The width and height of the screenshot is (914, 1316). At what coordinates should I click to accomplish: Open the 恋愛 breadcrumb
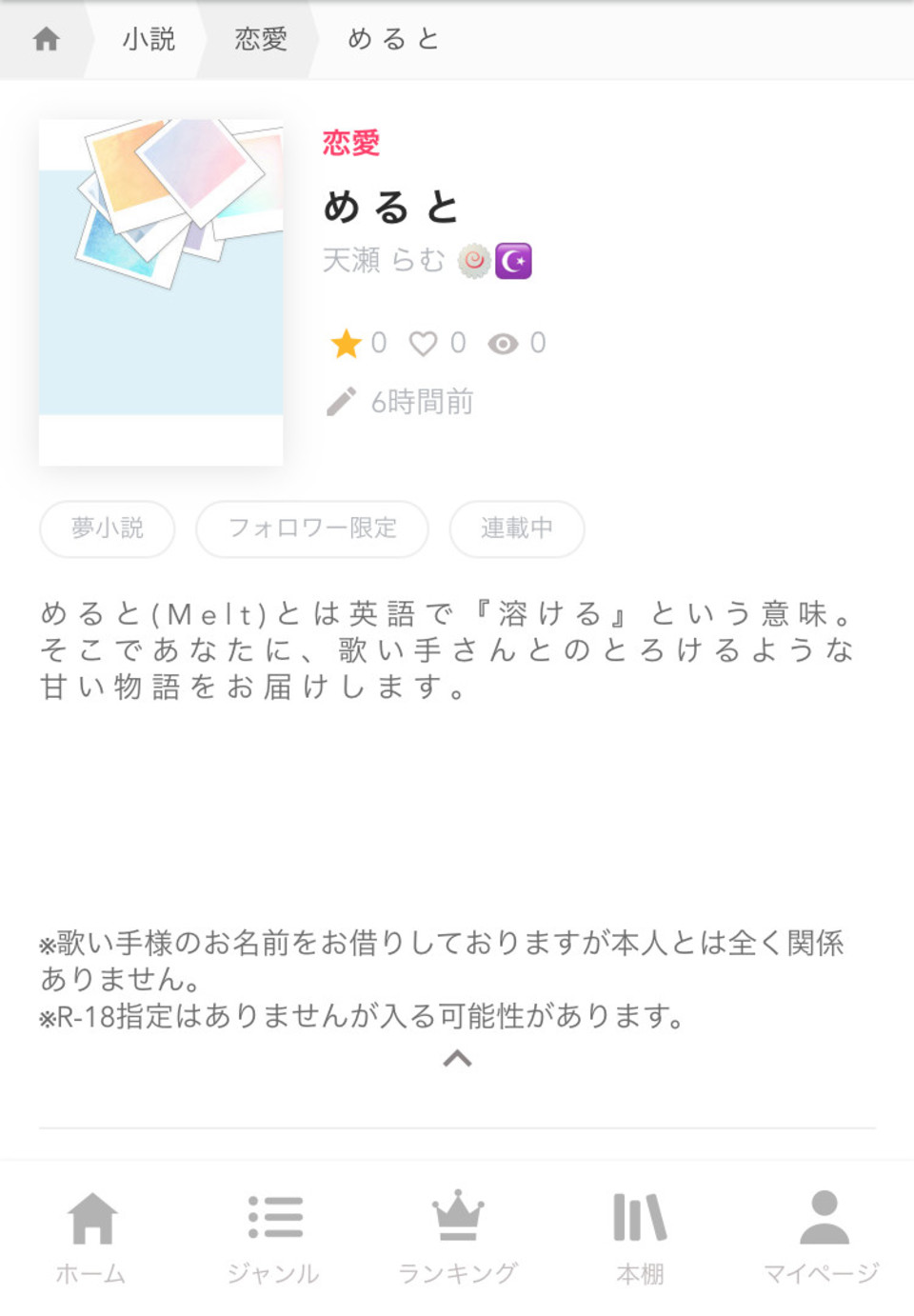(x=261, y=39)
